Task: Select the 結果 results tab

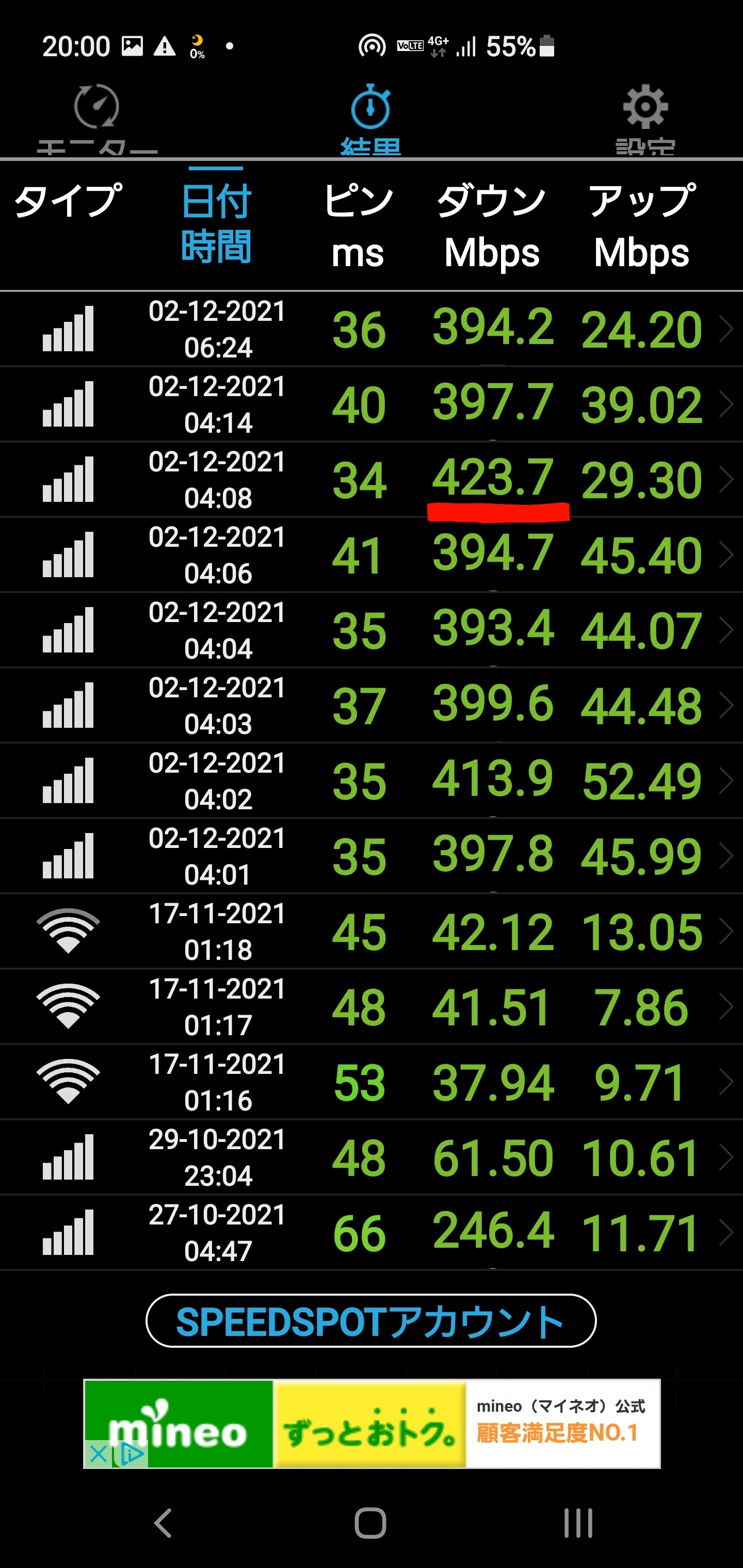Action: coord(370,119)
